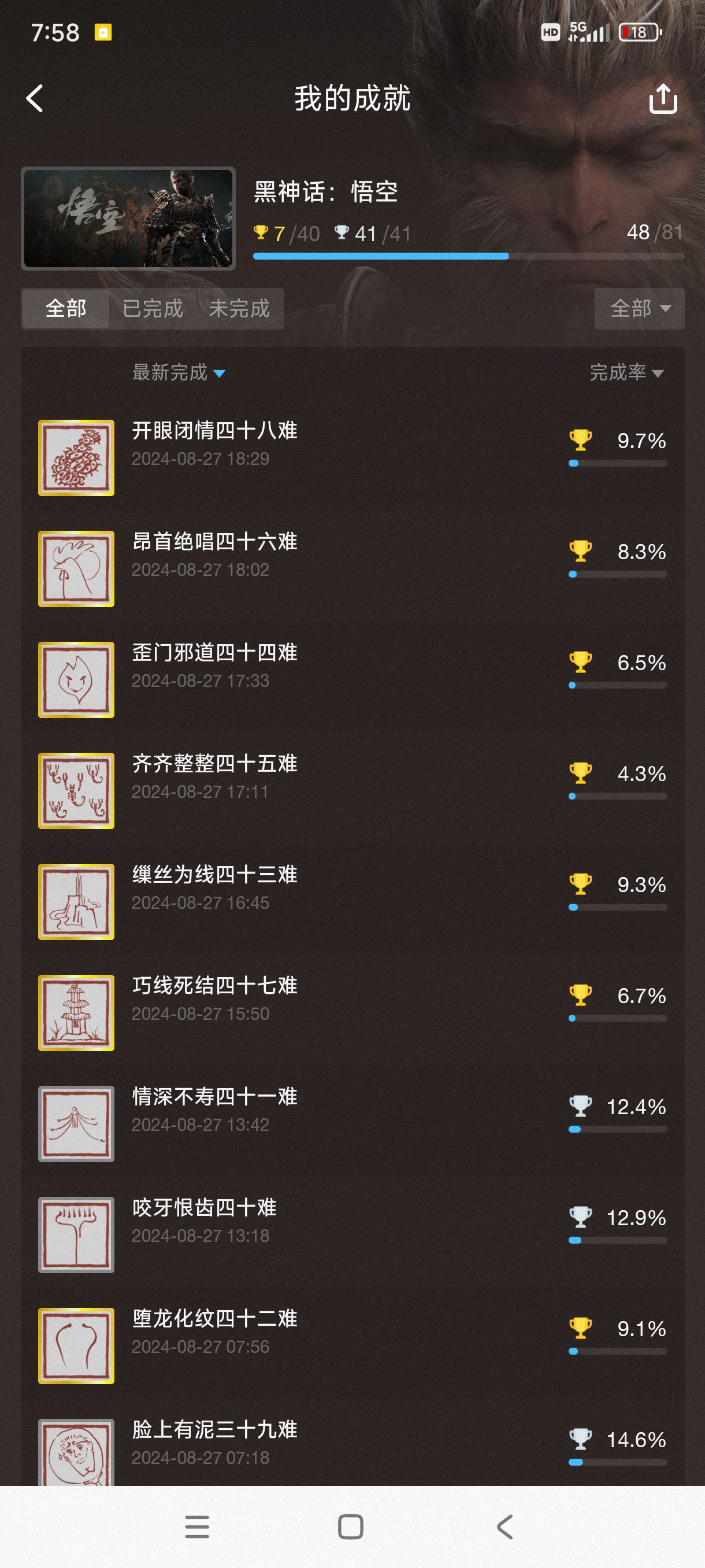
Task: View achievement 齐齐整整四十五难
Action: (x=215, y=764)
